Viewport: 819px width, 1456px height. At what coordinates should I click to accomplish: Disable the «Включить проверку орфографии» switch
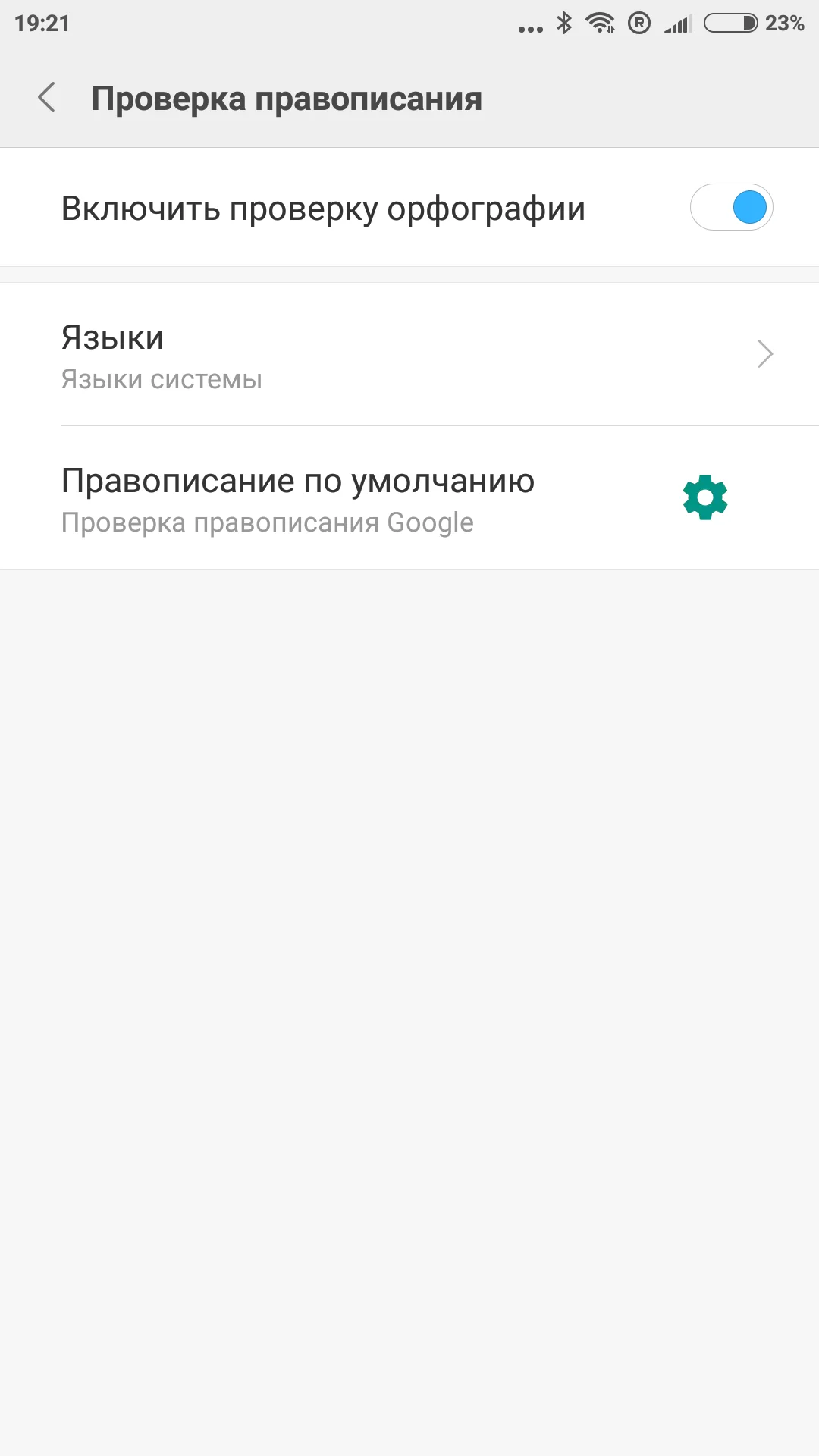(730, 207)
